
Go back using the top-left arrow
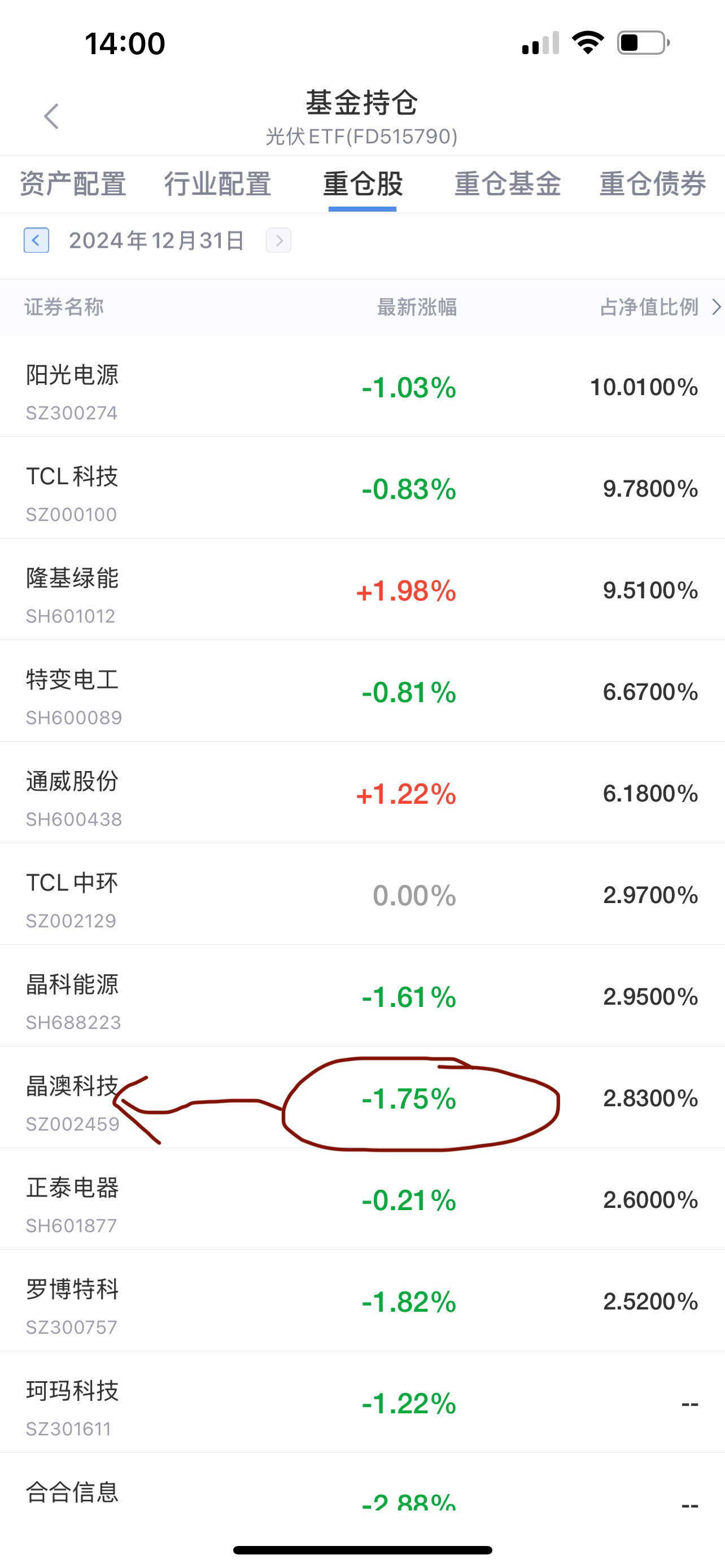pyautogui.click(x=52, y=116)
